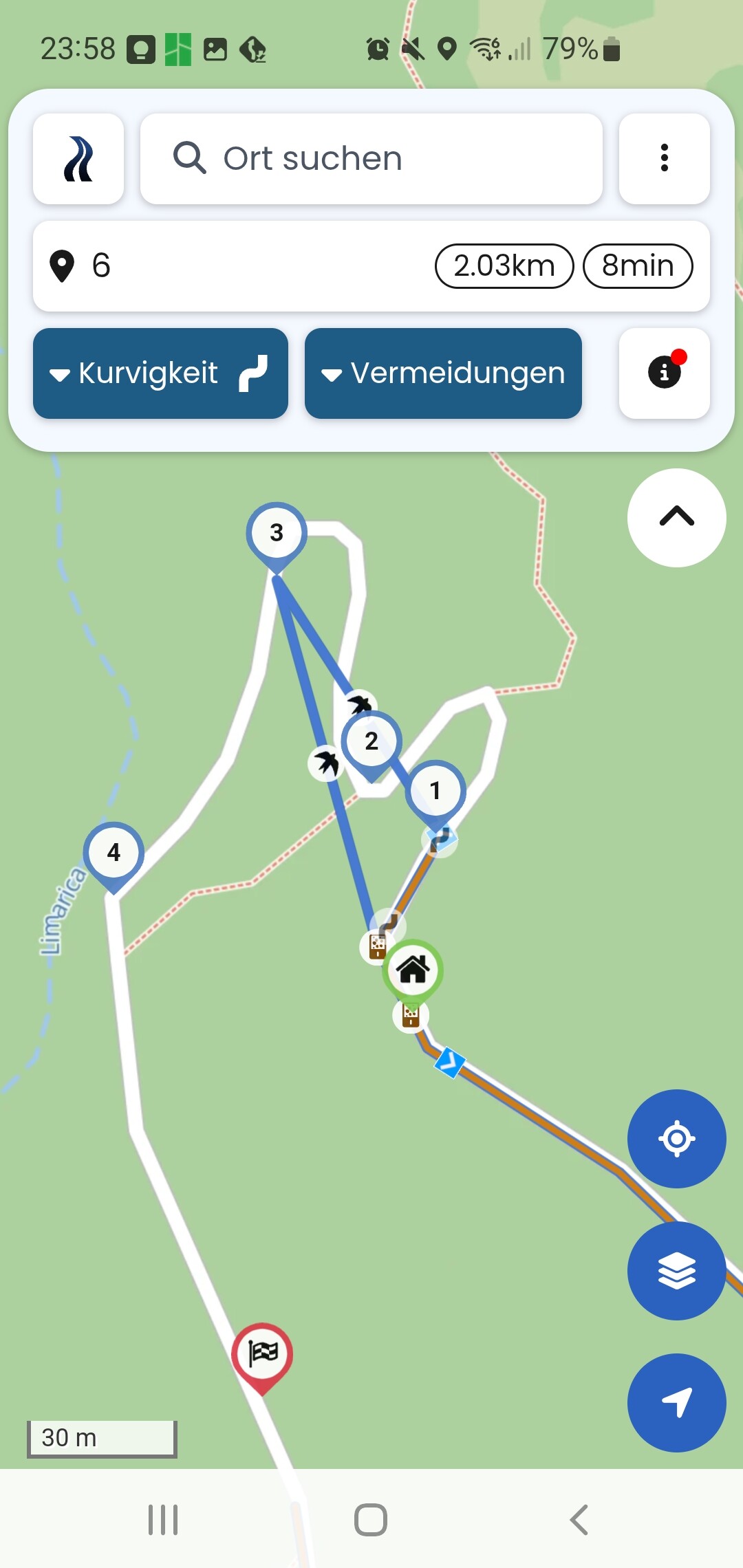This screenshot has width=743, height=1568.
Task: Tap the "Ort suchen" search field
Action: (371, 159)
